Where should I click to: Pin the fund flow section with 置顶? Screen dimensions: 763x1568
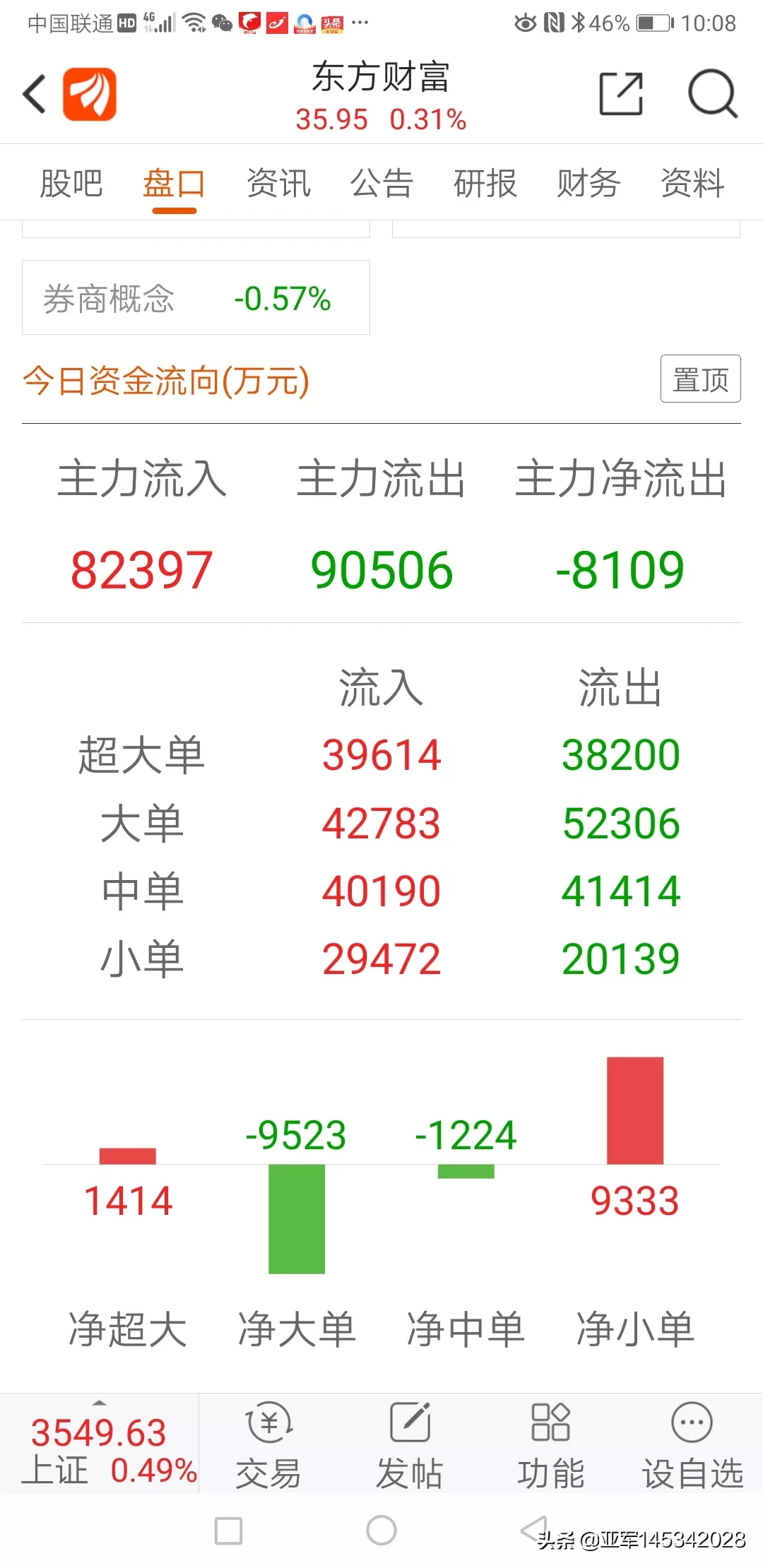coord(700,379)
